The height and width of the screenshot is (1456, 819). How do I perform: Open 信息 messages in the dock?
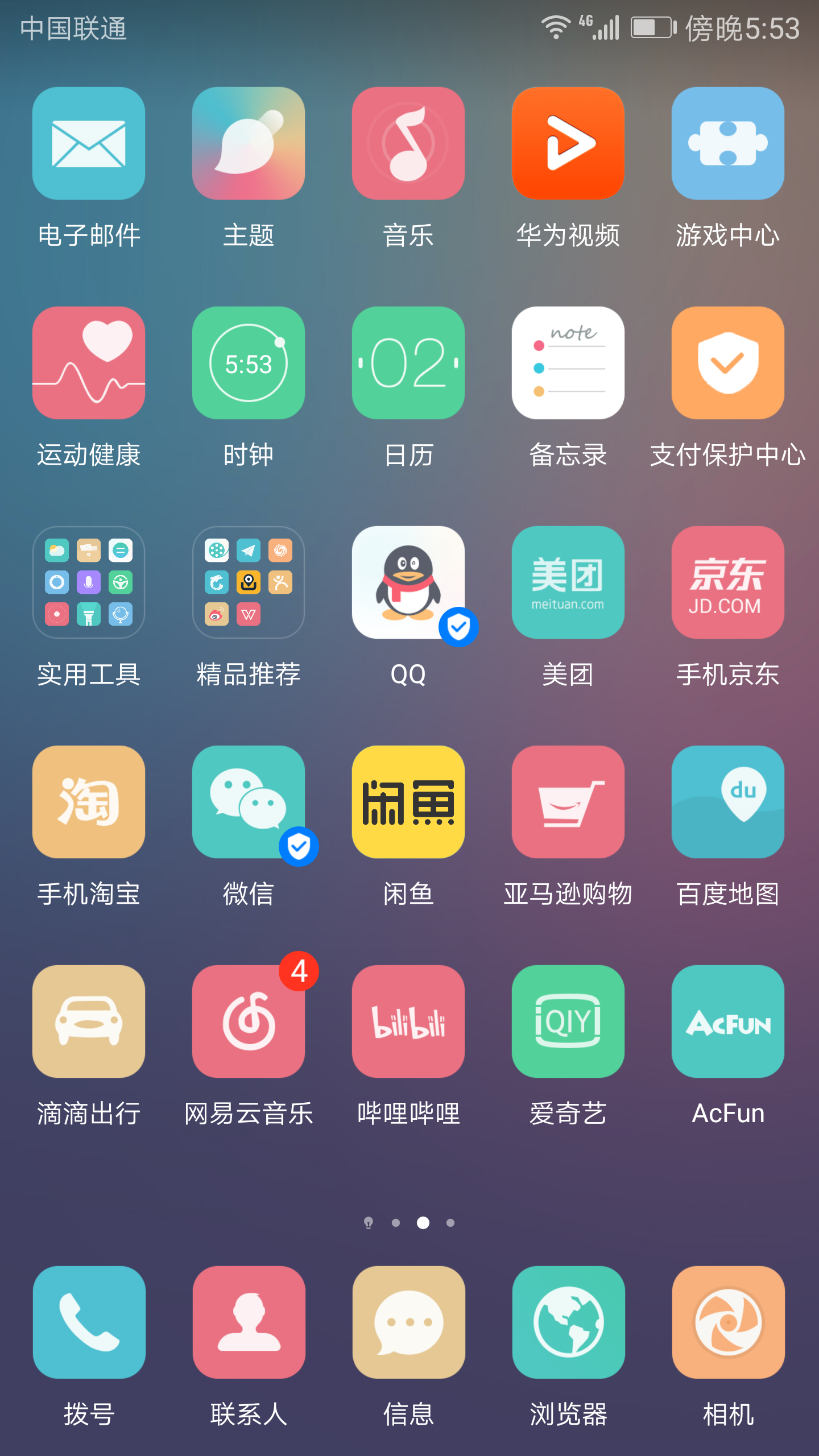click(408, 1322)
